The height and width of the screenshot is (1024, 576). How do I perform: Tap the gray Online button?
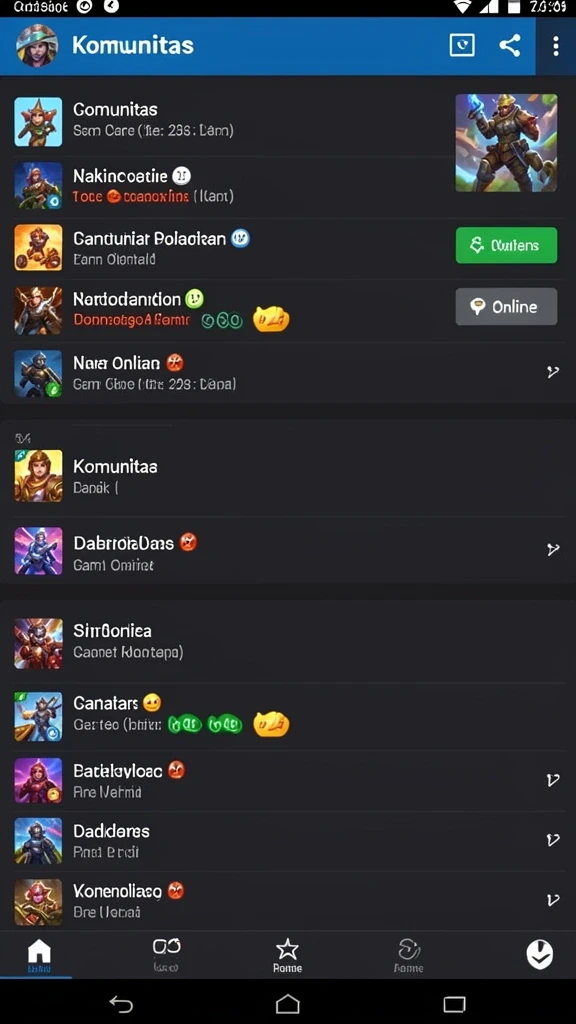[506, 306]
